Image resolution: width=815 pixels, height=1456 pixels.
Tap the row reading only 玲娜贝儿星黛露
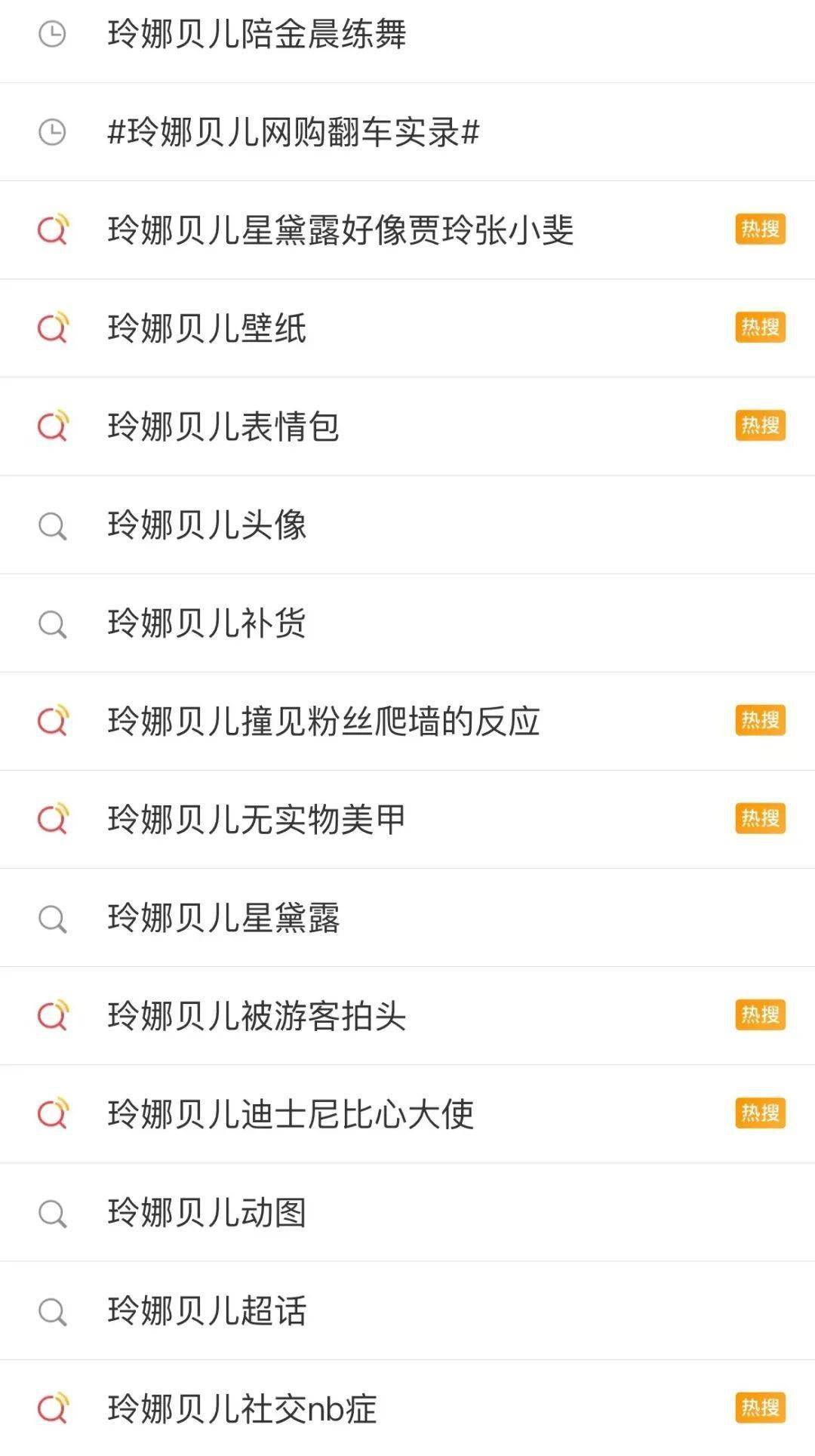(x=407, y=917)
